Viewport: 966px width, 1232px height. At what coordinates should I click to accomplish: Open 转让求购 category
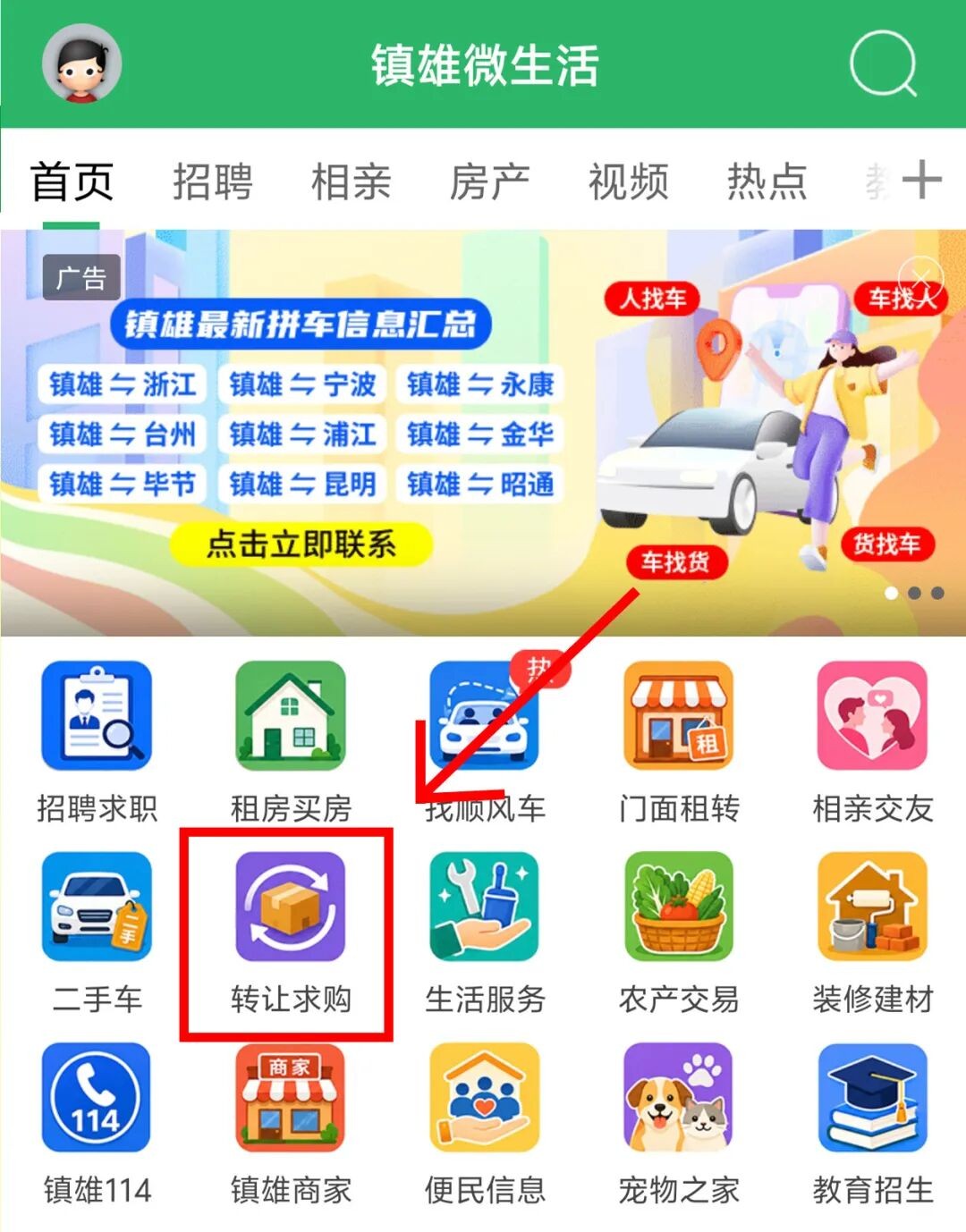pyautogui.click(x=291, y=933)
